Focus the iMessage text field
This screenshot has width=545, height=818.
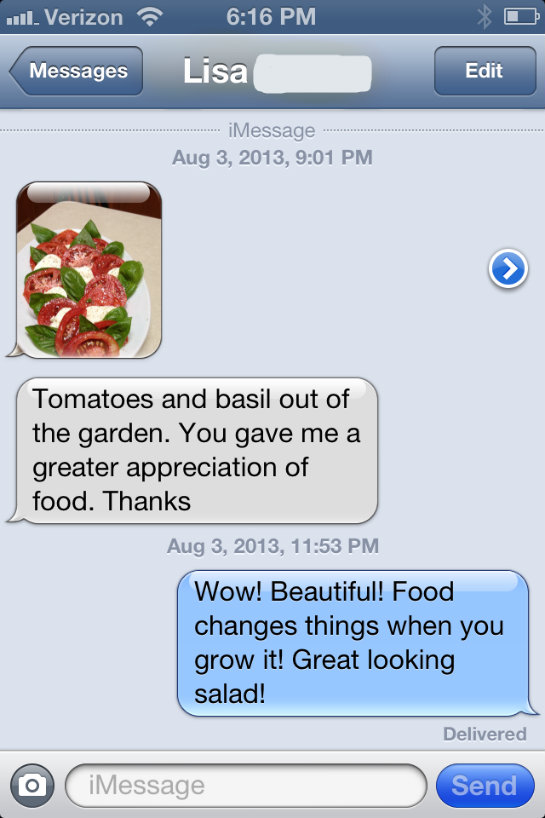click(246, 786)
